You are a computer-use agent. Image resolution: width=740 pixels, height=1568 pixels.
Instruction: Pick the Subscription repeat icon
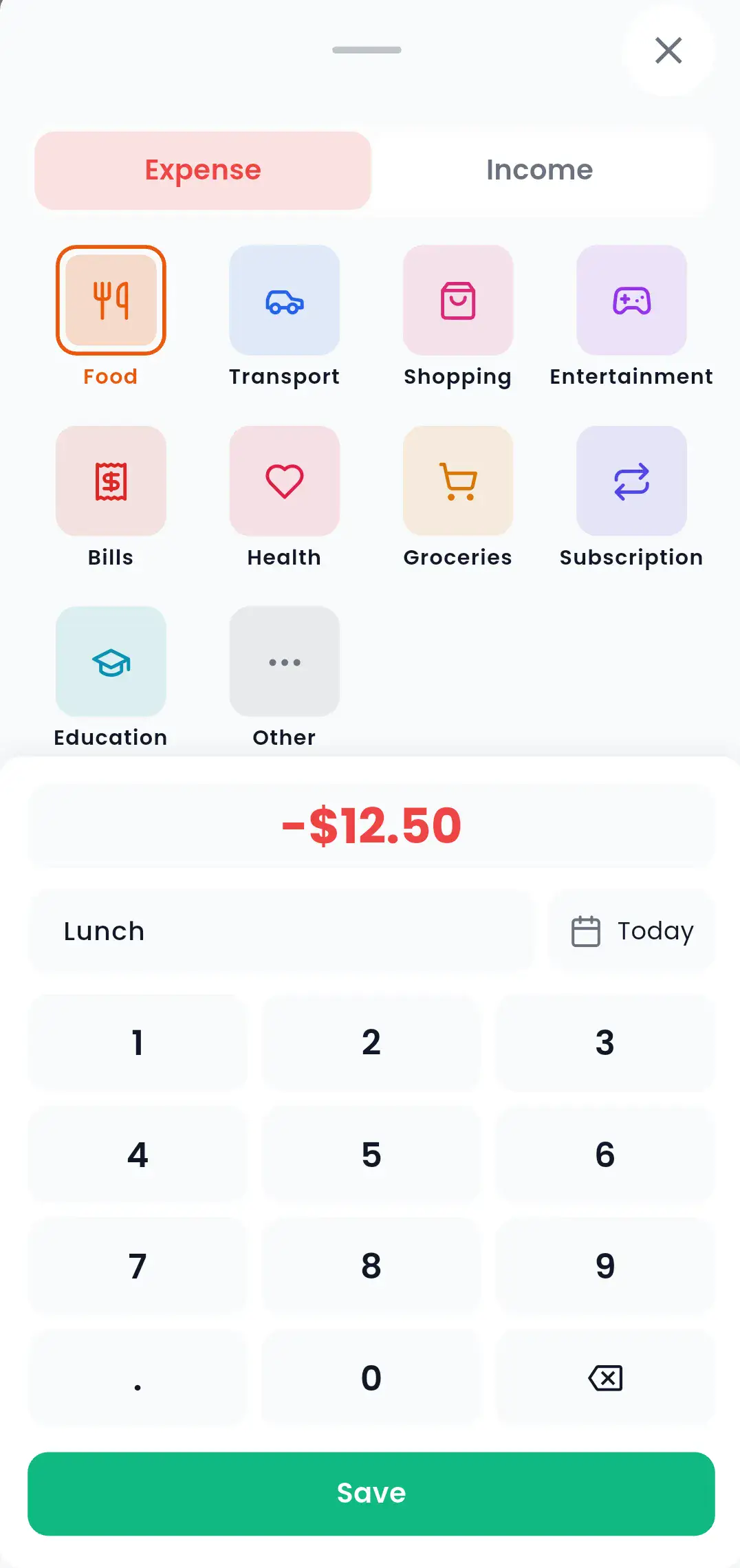631,481
